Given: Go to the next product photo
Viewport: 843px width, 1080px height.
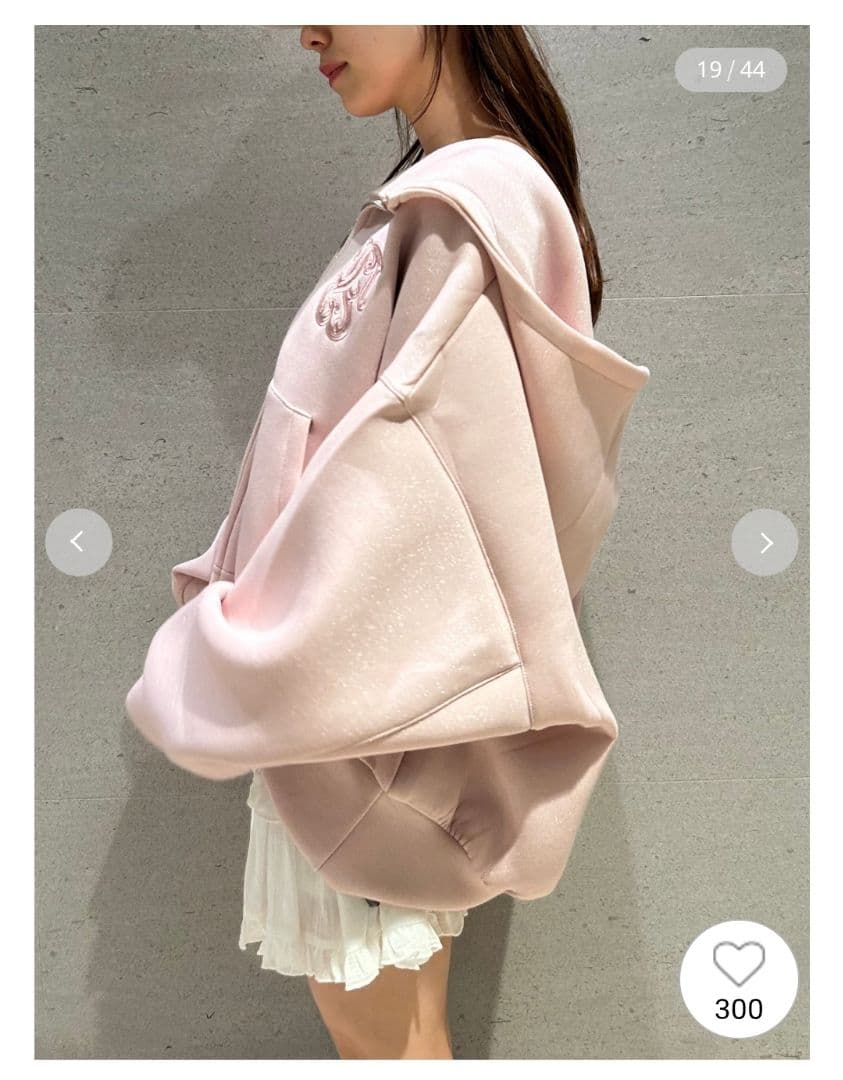Looking at the screenshot, I should coord(765,542).
